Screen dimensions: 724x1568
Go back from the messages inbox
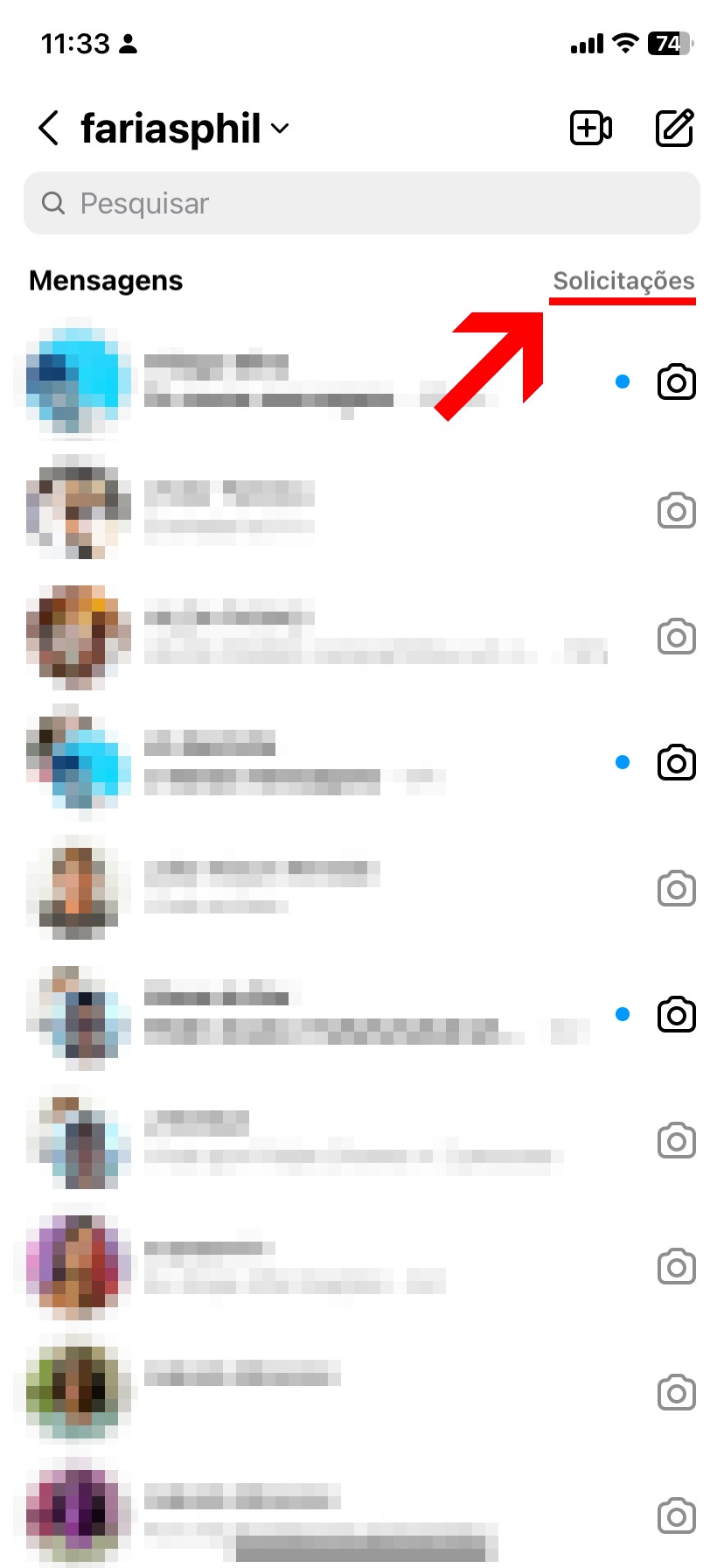point(49,129)
